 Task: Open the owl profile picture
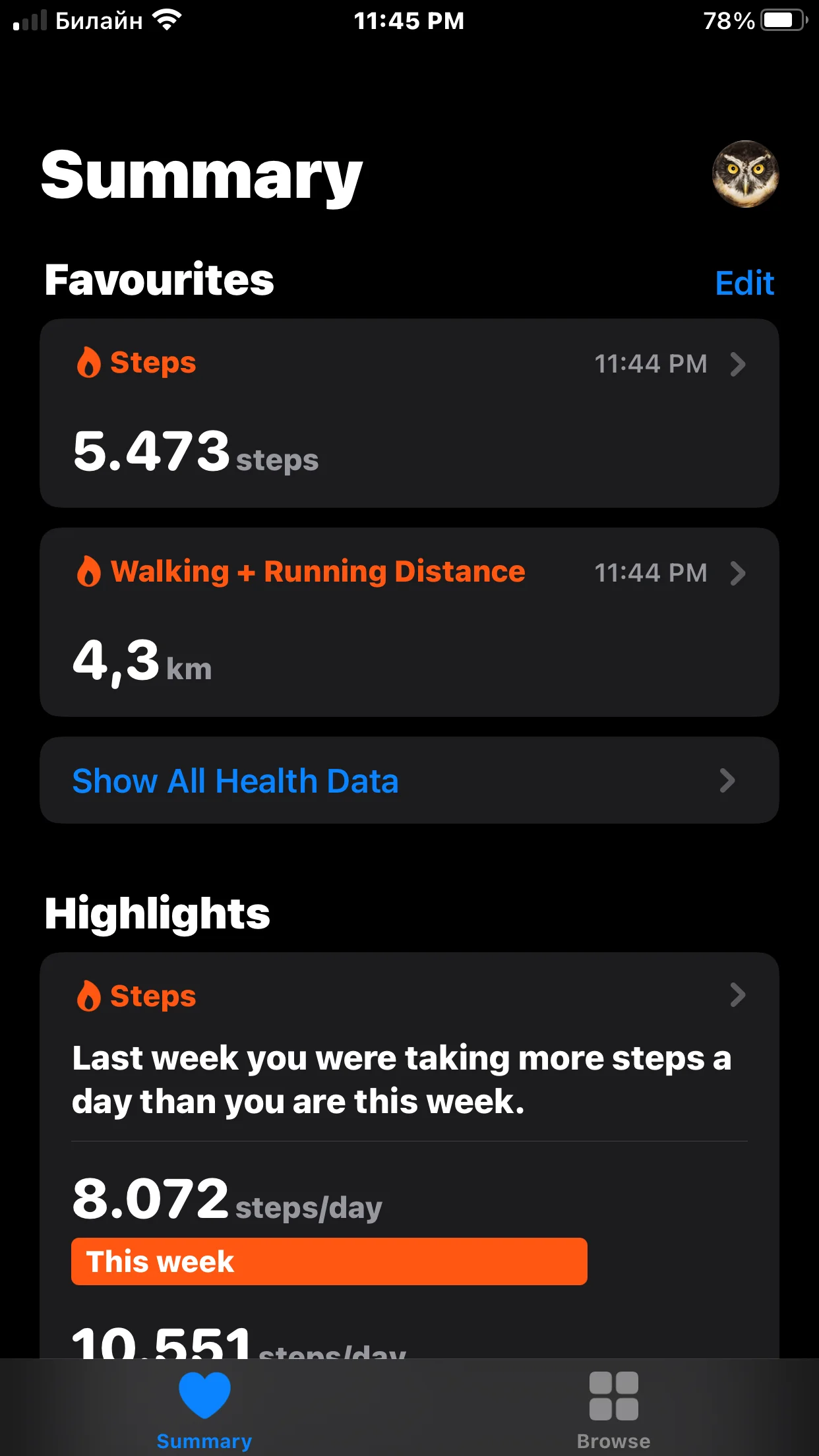[x=745, y=174]
